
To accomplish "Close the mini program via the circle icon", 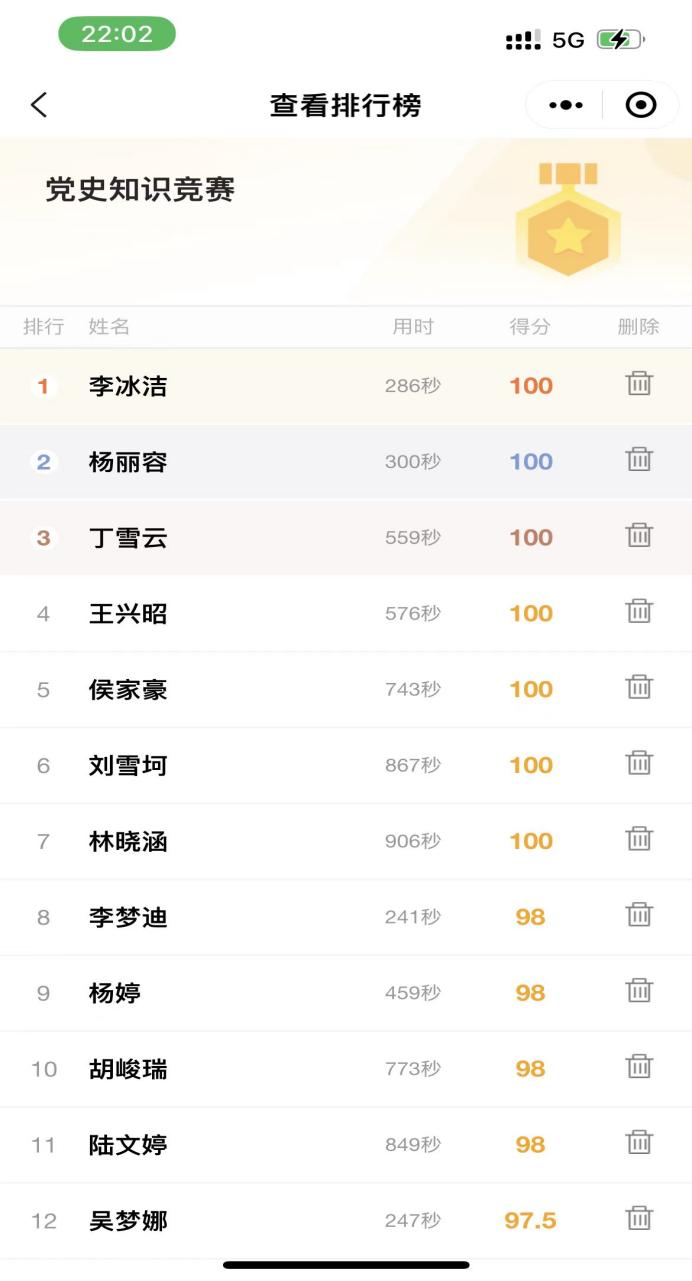I will pyautogui.click(x=641, y=105).
